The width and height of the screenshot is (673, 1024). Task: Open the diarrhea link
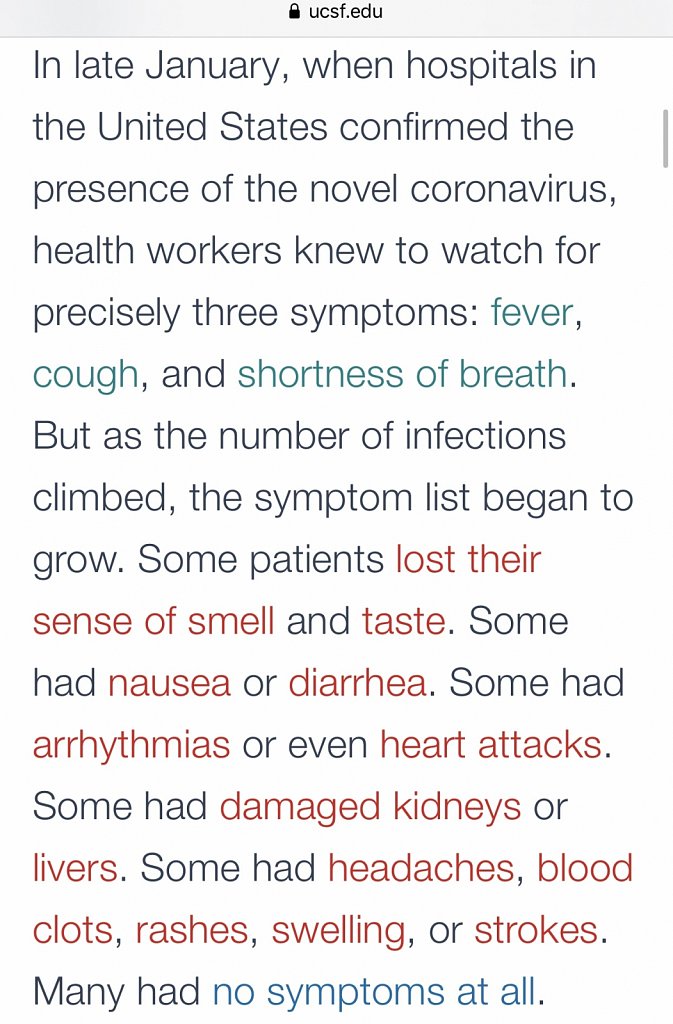click(x=357, y=683)
